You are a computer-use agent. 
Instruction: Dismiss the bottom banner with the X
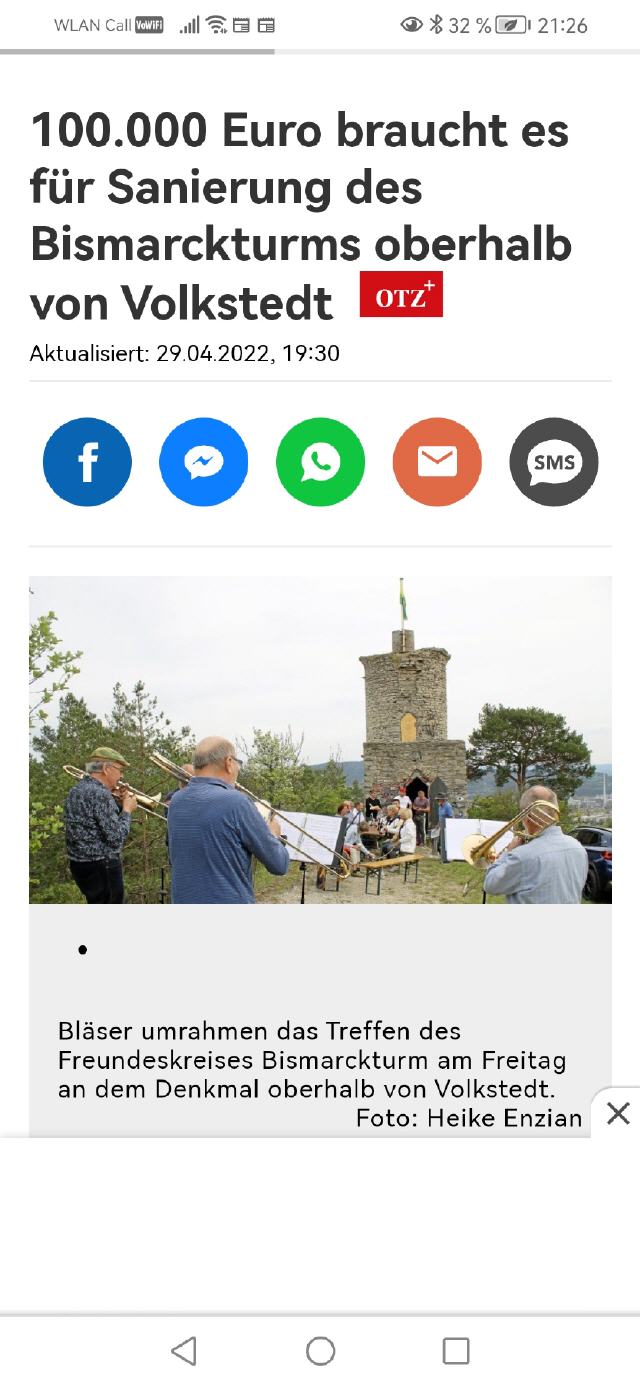tap(618, 1113)
